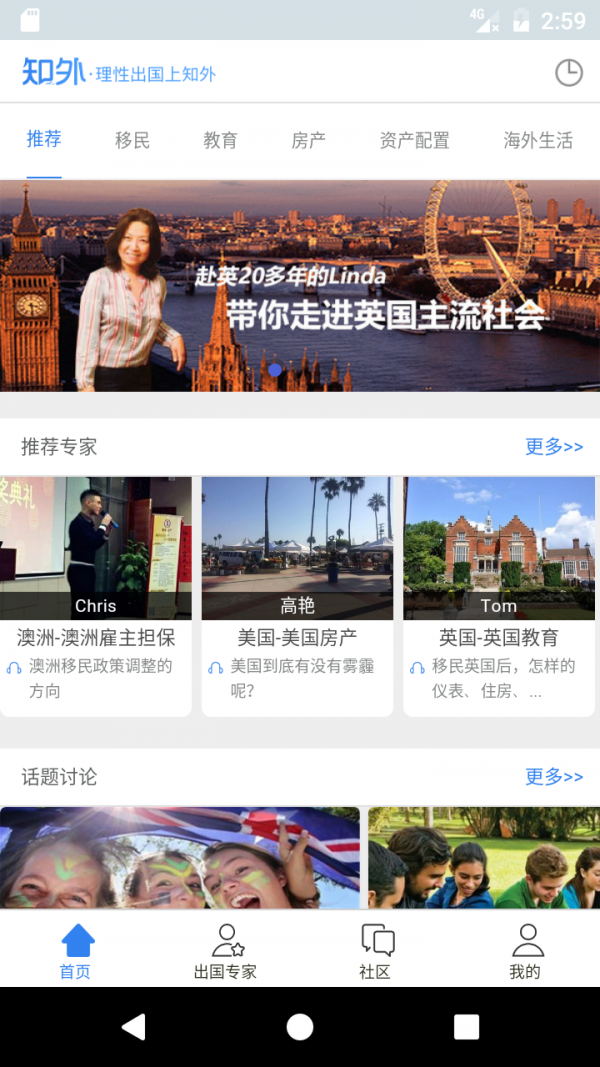Go to the 出国专家 tab
This screenshot has height=1067, width=600.
coord(225,951)
